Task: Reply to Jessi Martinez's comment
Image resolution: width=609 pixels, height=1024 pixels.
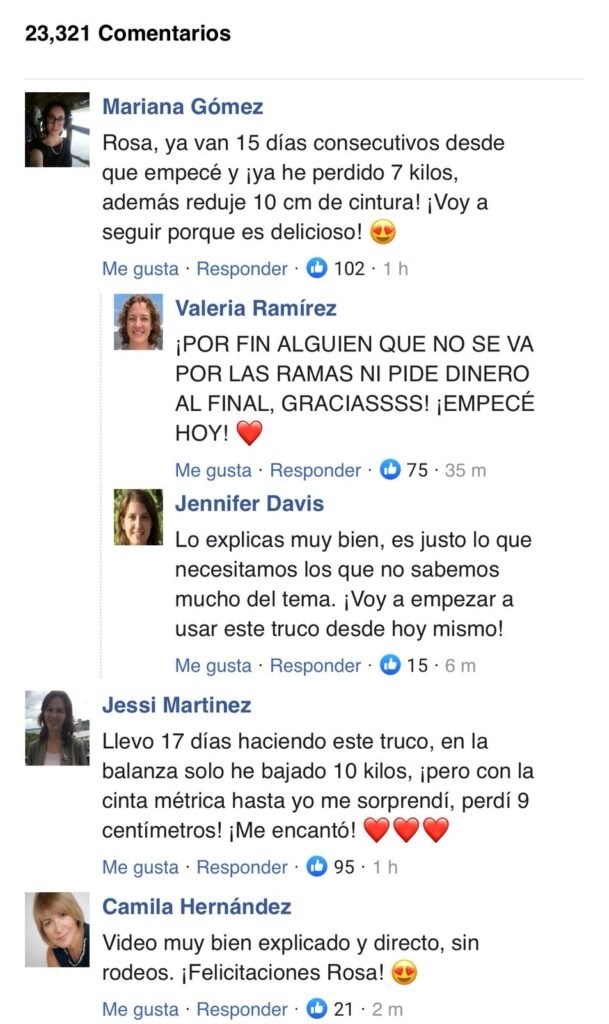Action: pos(241,867)
